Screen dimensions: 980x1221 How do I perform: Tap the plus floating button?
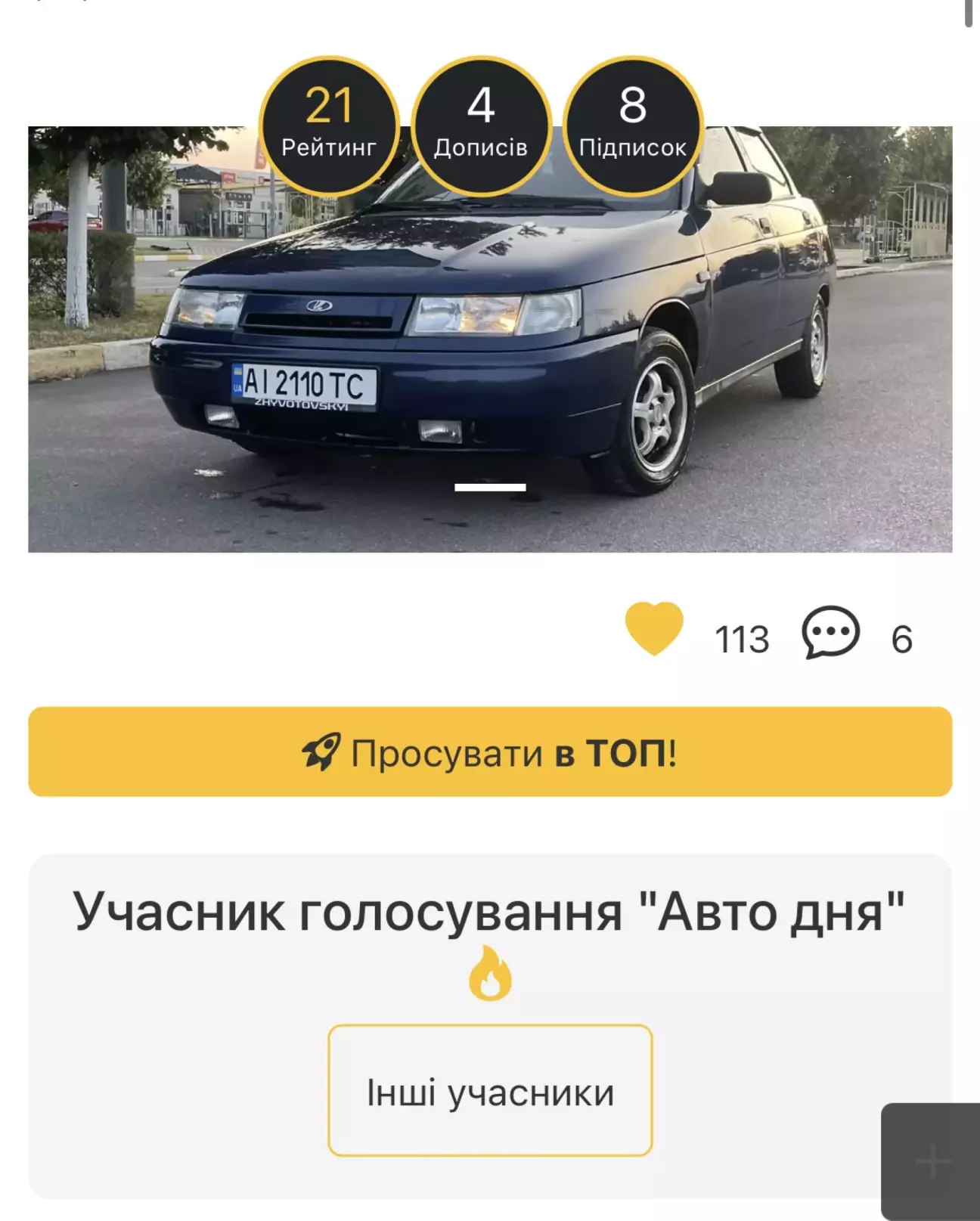tap(932, 1161)
